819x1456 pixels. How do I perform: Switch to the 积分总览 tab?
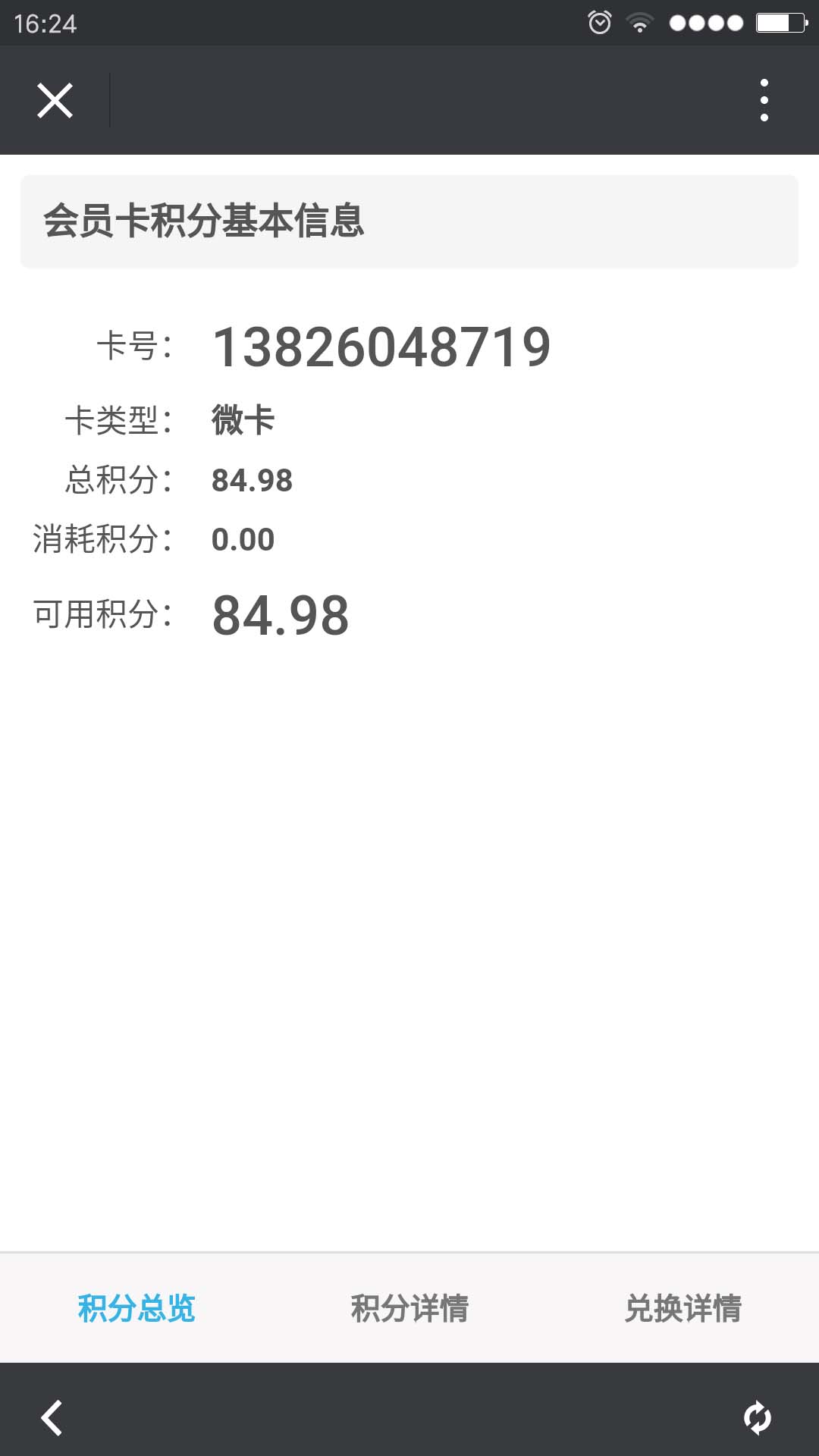coord(136,1308)
